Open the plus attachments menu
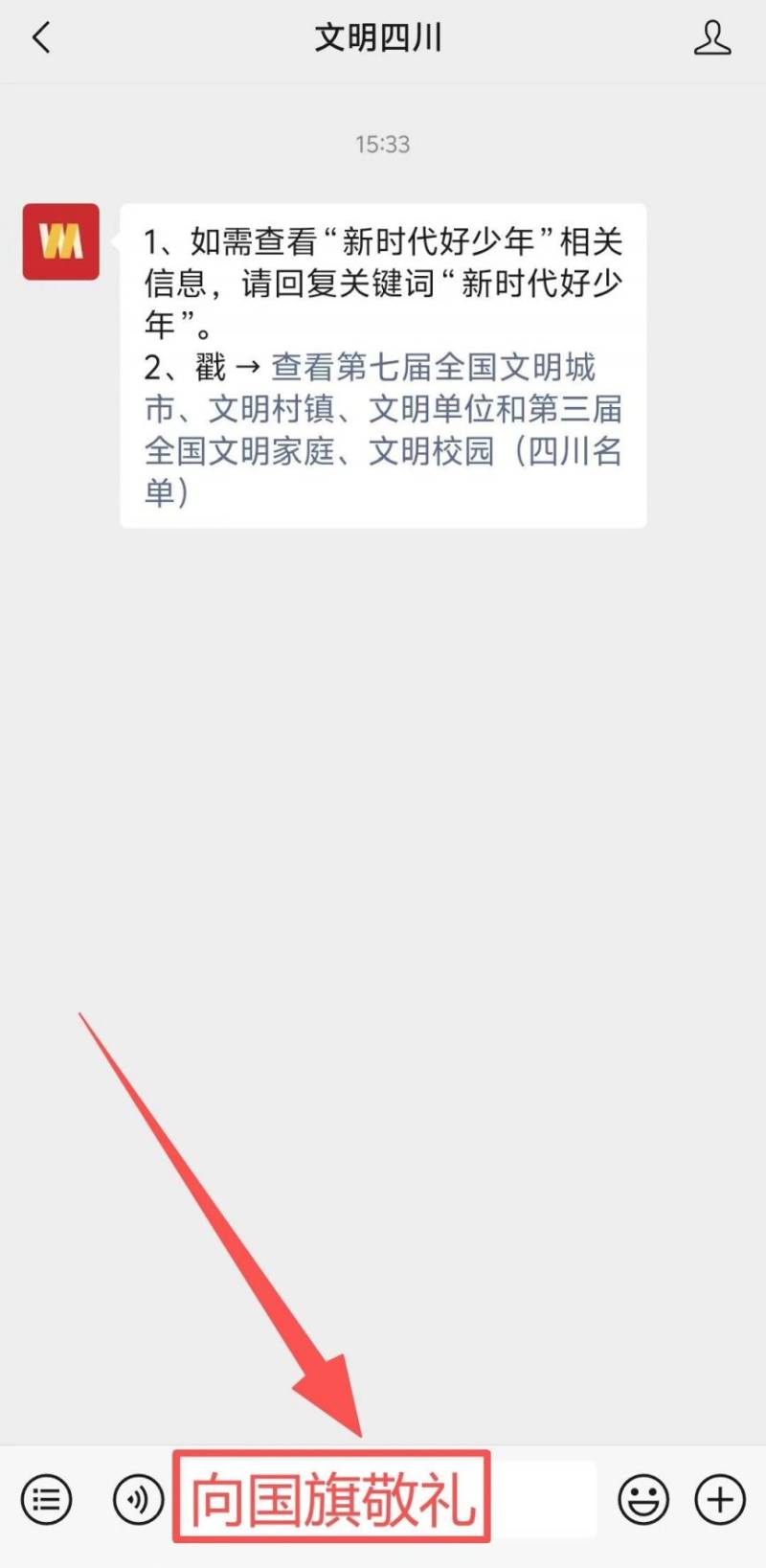Viewport: 766px width, 1568px height. coord(720,1498)
